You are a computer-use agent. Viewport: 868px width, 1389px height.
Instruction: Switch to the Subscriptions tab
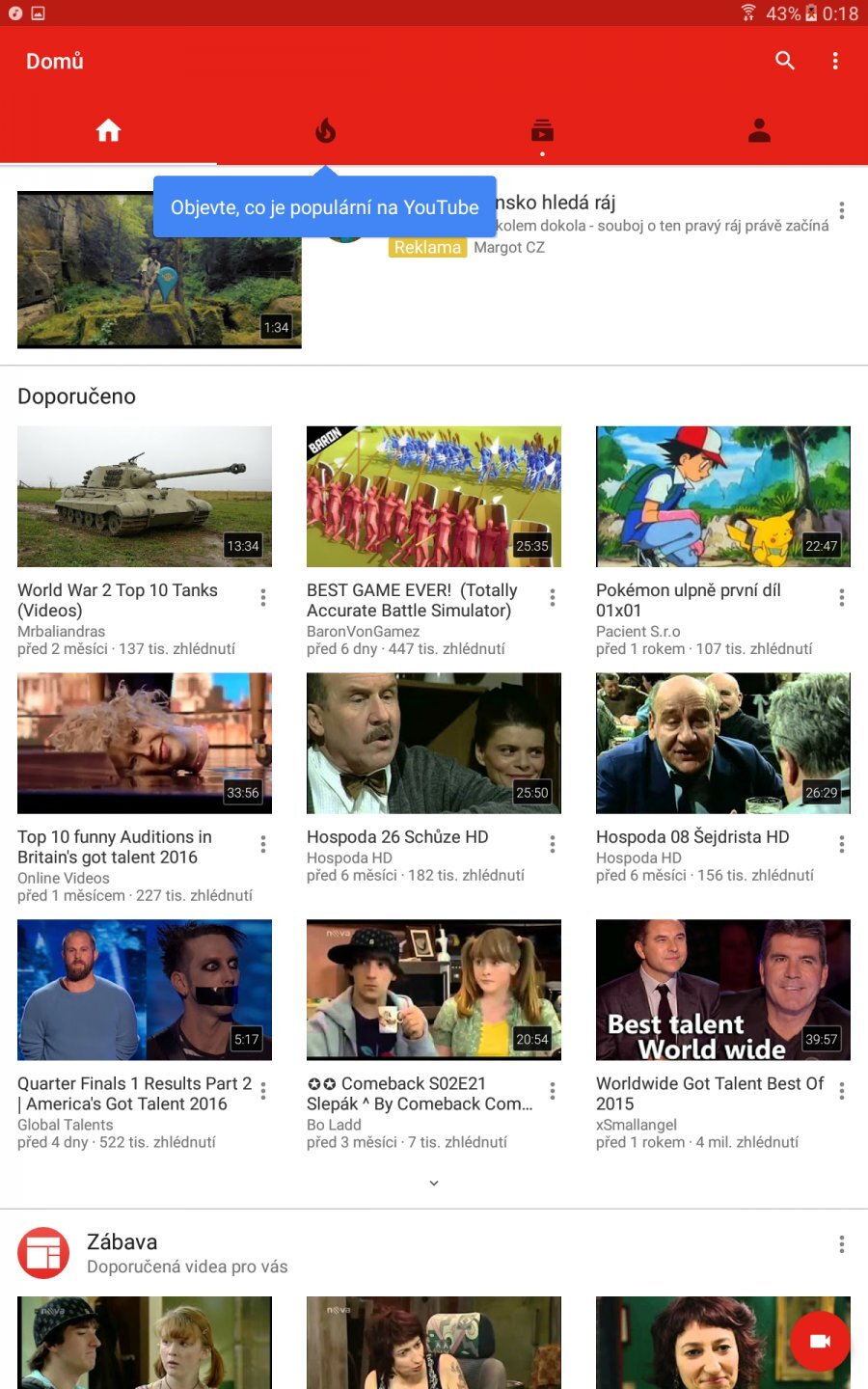click(x=543, y=130)
